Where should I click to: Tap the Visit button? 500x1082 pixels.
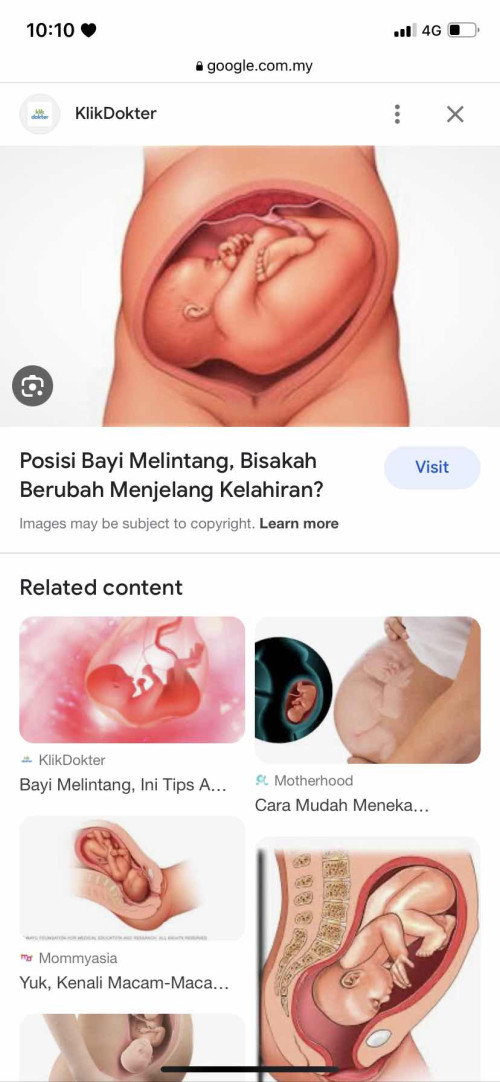tap(432, 467)
